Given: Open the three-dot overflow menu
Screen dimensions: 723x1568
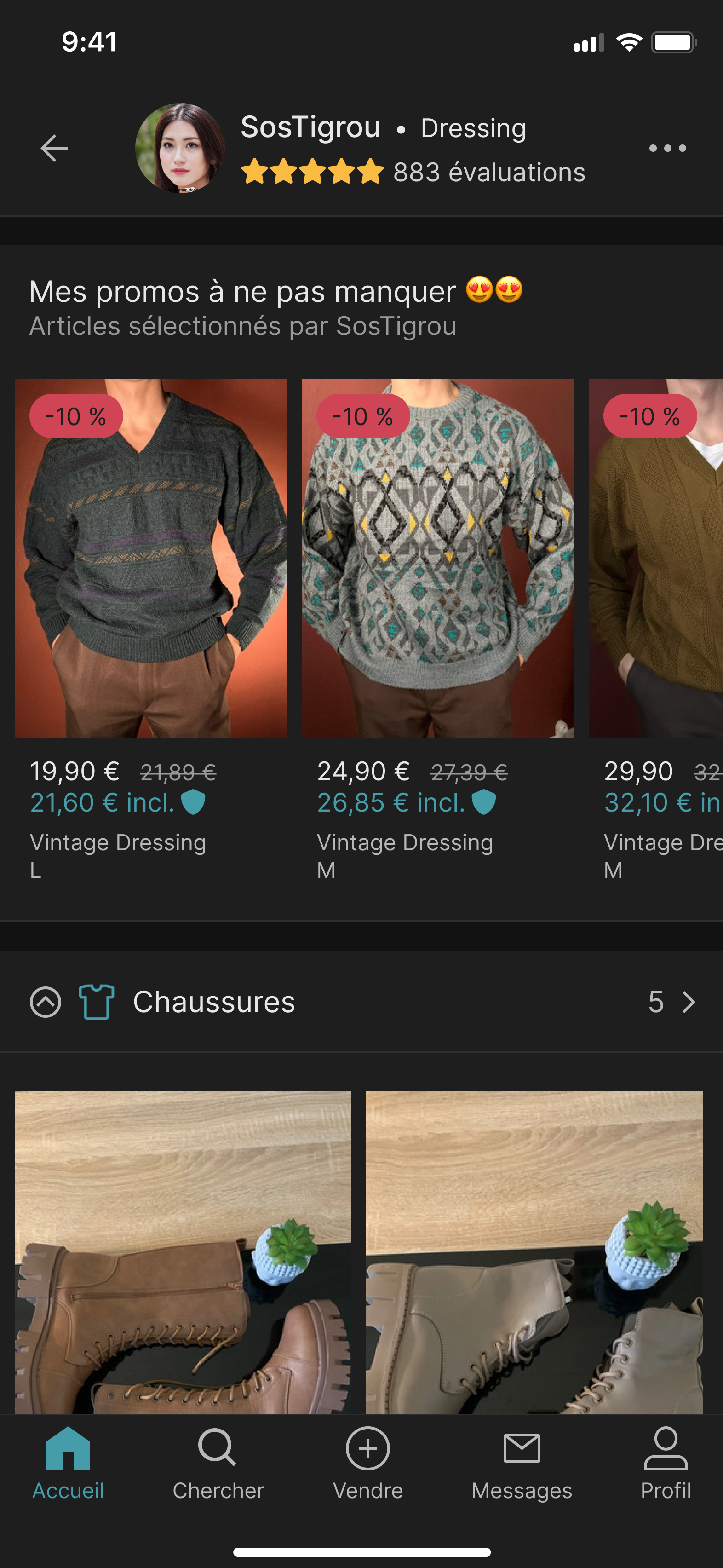Looking at the screenshot, I should 667,148.
